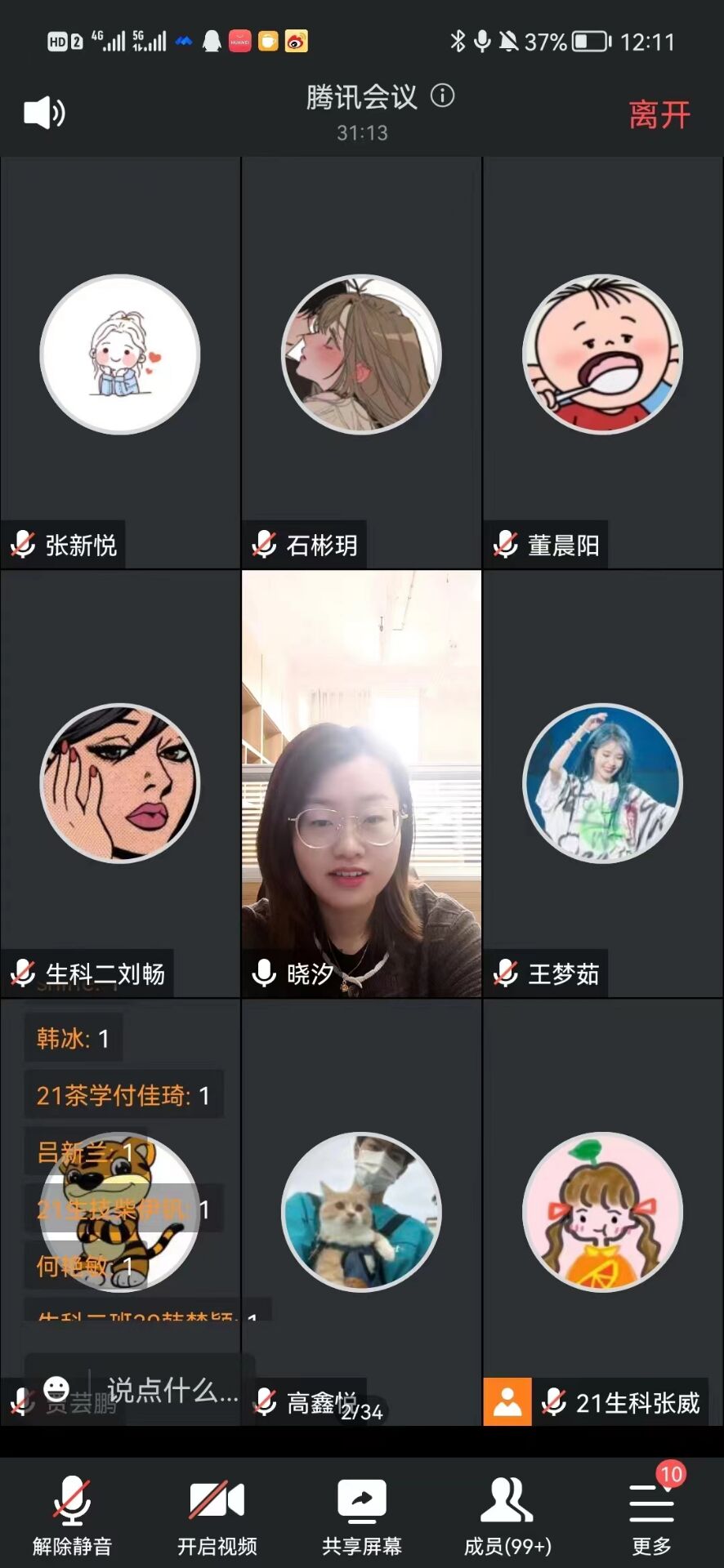This screenshot has width=724, height=1568.
Task: Toggle the speaker audio output icon
Action: [x=44, y=113]
